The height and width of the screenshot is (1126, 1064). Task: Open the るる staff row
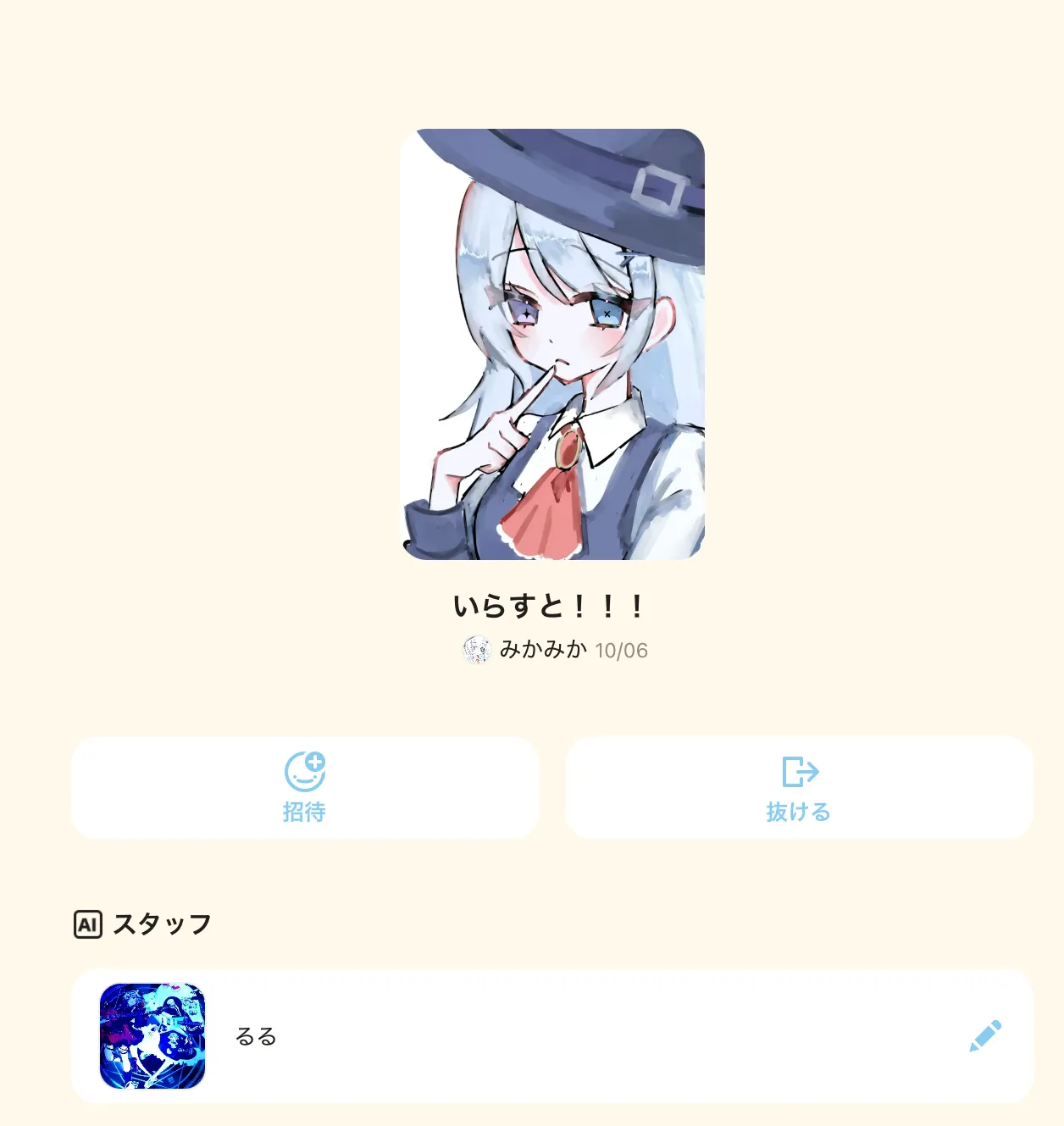(x=552, y=1036)
